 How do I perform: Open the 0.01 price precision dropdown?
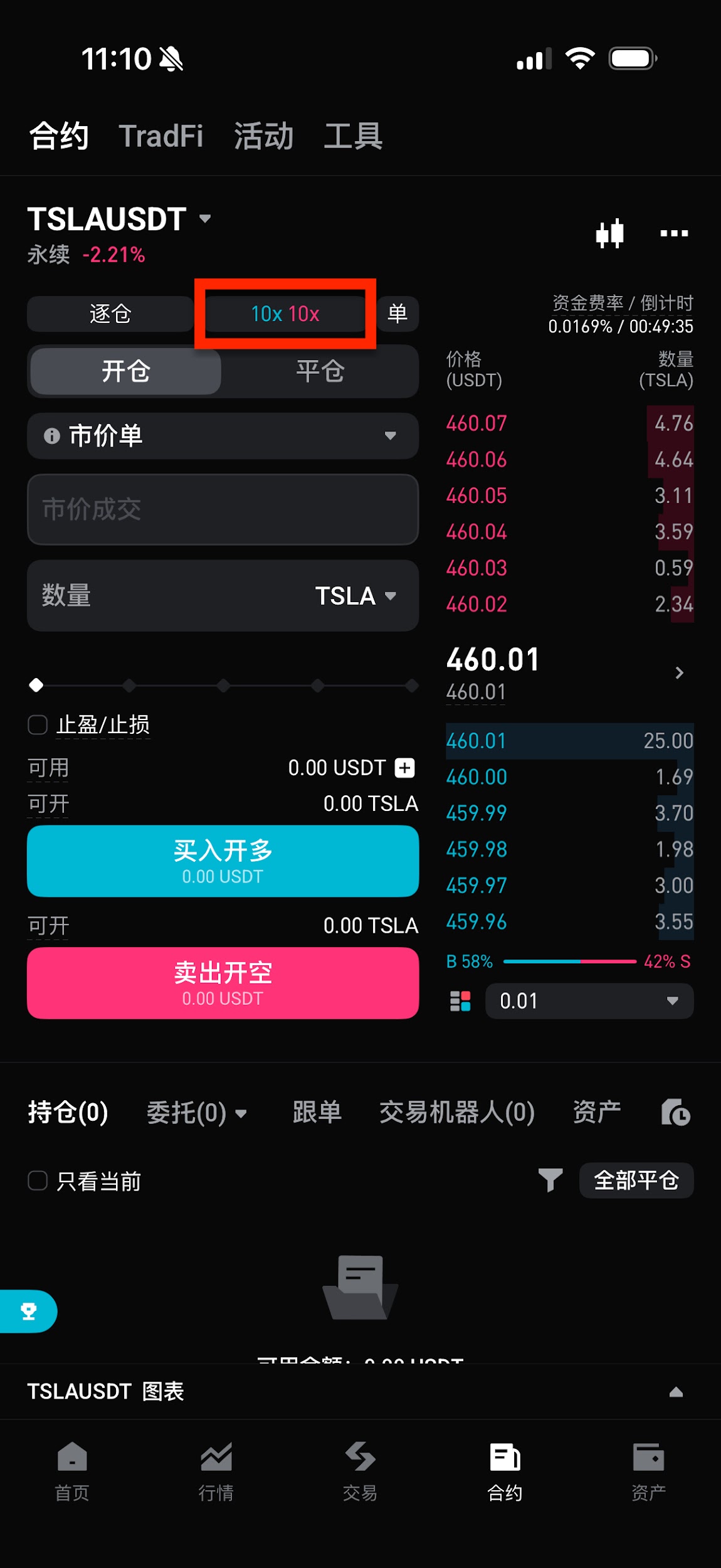tap(588, 1001)
